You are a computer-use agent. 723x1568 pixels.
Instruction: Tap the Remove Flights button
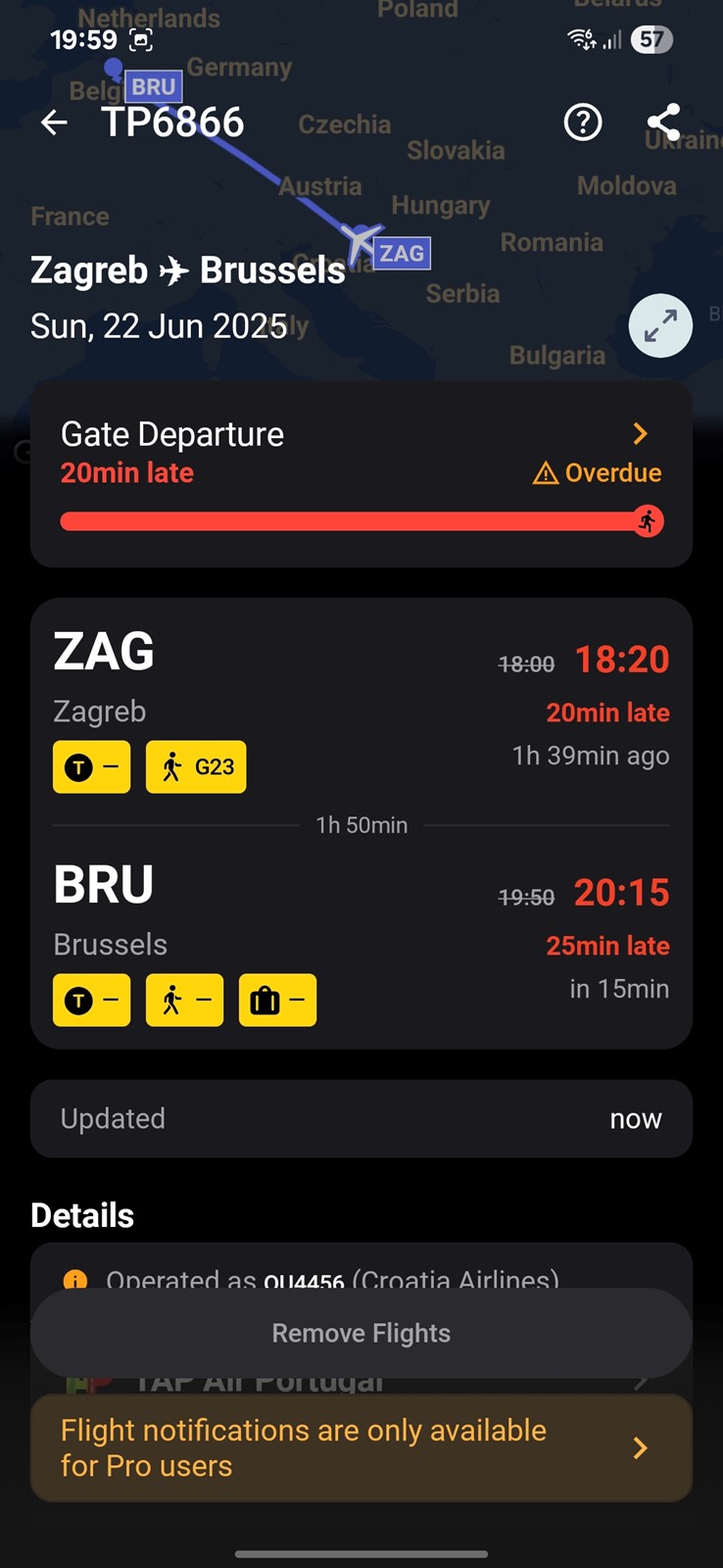[361, 1333]
